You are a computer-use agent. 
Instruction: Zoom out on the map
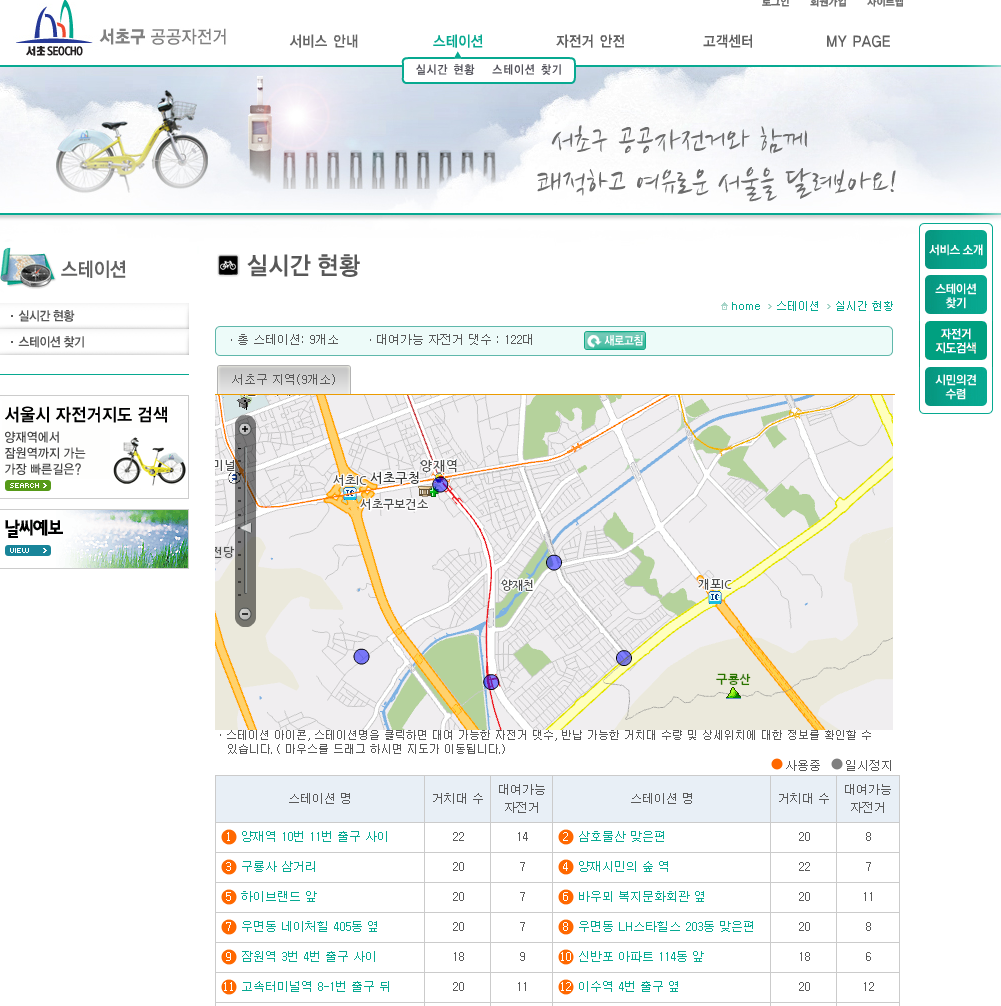pyautogui.click(x=245, y=613)
